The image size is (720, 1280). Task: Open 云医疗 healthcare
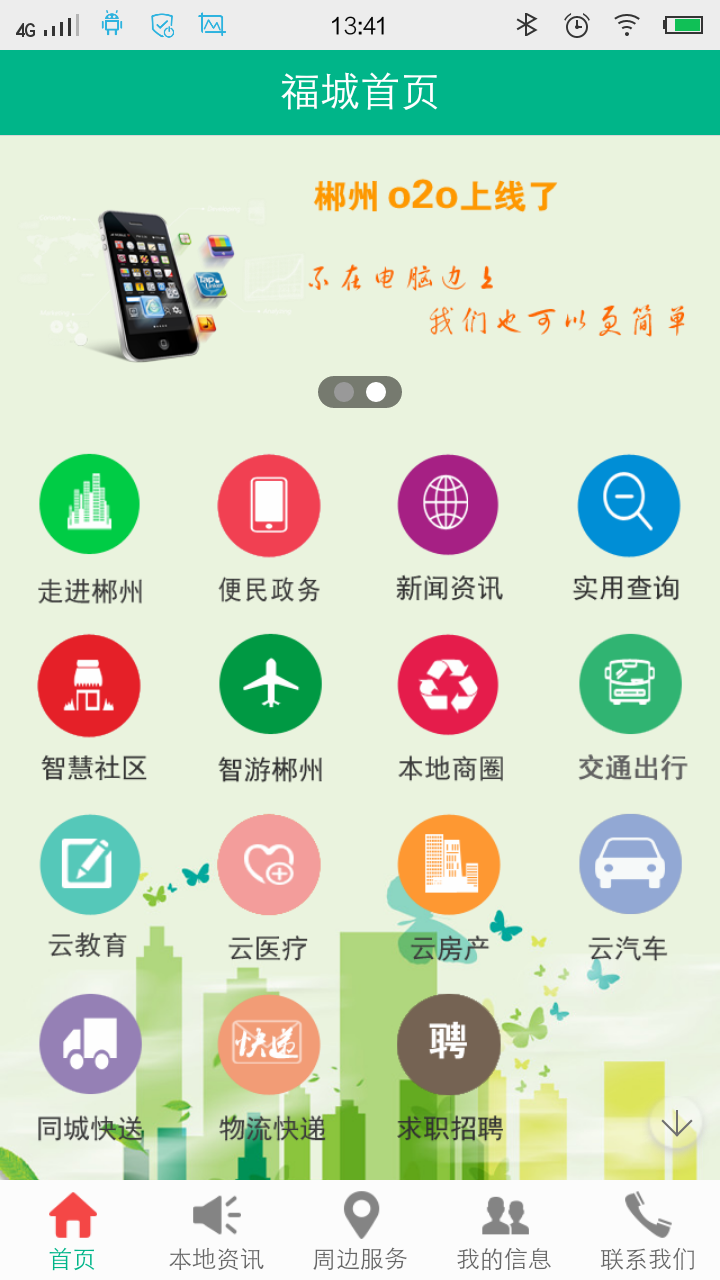point(269,866)
